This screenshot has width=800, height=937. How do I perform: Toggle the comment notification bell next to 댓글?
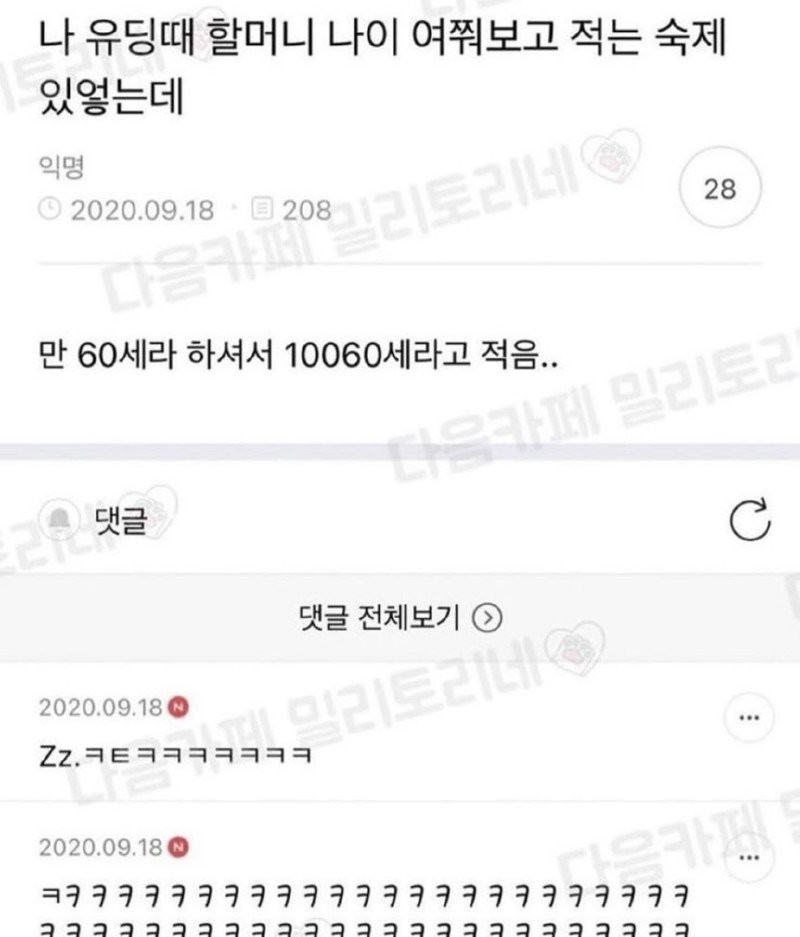coord(60,521)
